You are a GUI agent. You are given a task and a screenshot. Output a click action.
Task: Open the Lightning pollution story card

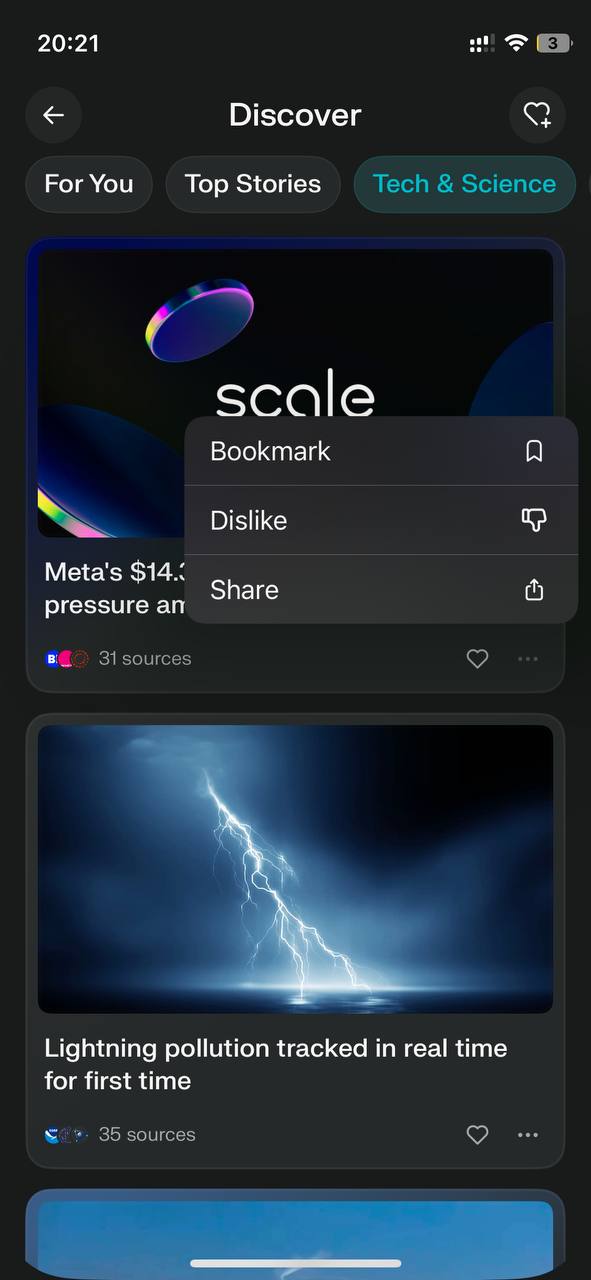pyautogui.click(x=295, y=941)
